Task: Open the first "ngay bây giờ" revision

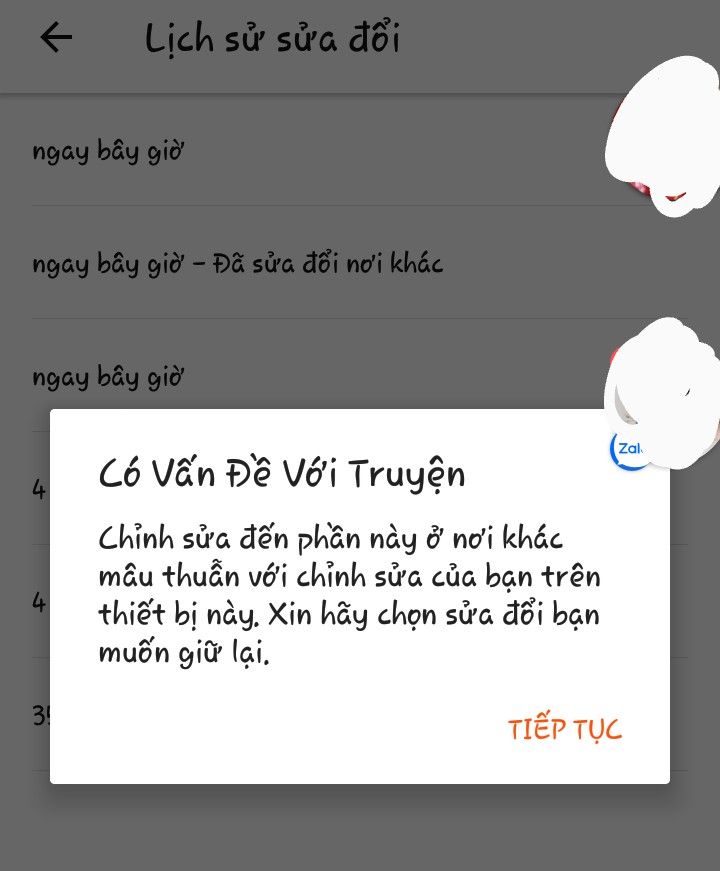Action: tap(109, 152)
